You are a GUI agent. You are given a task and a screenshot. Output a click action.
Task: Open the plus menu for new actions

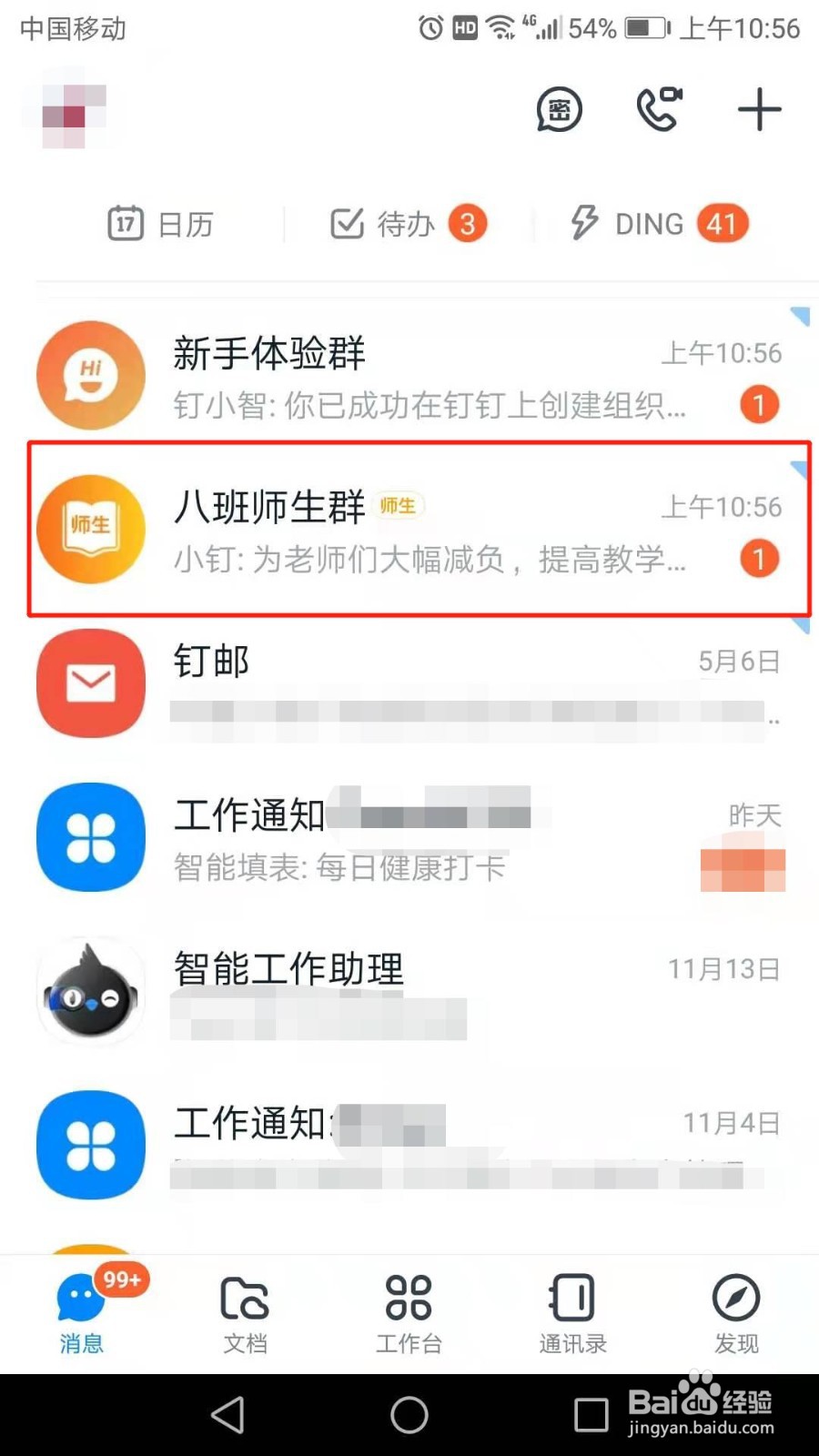pos(759,110)
